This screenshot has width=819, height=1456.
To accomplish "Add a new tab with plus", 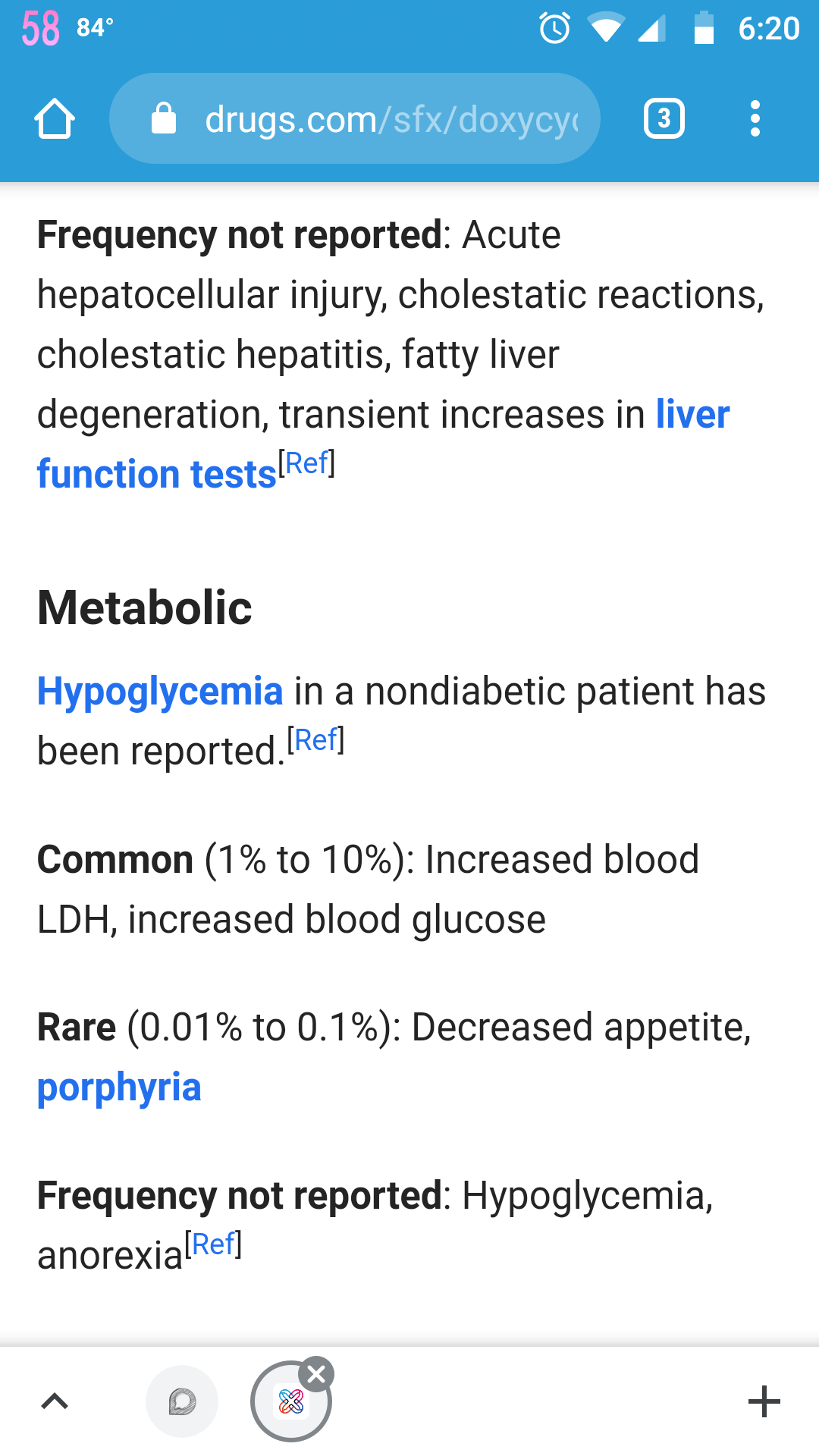I will click(x=764, y=1401).
